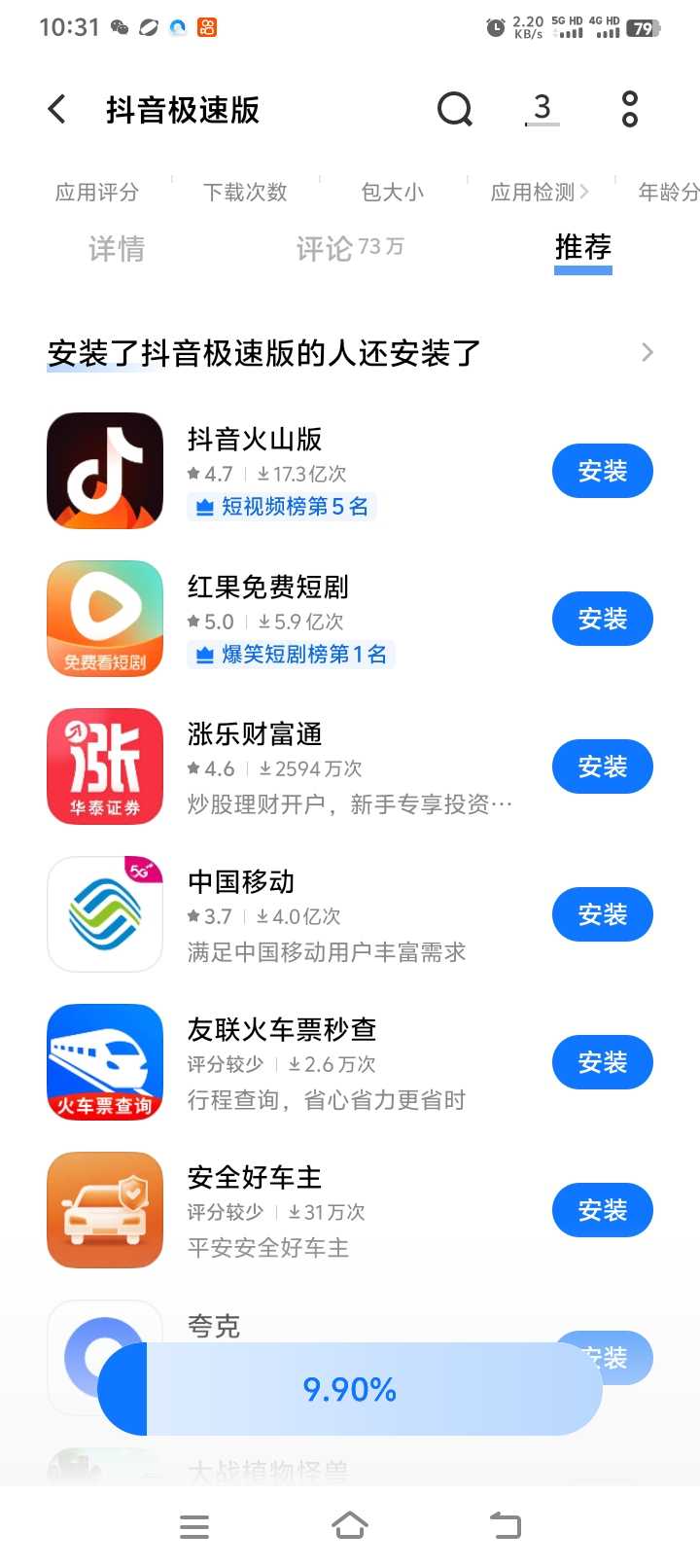Open the download manager showing 3

click(542, 109)
